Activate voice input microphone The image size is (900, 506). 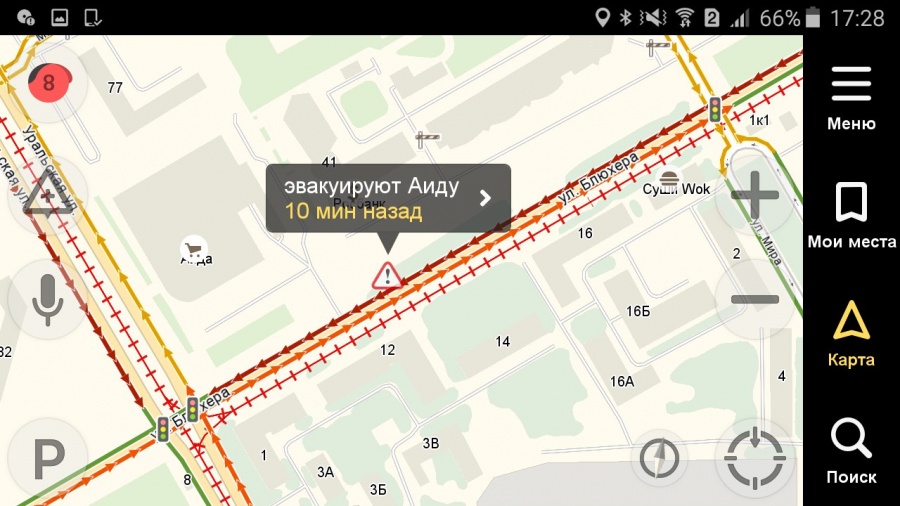click(x=46, y=298)
